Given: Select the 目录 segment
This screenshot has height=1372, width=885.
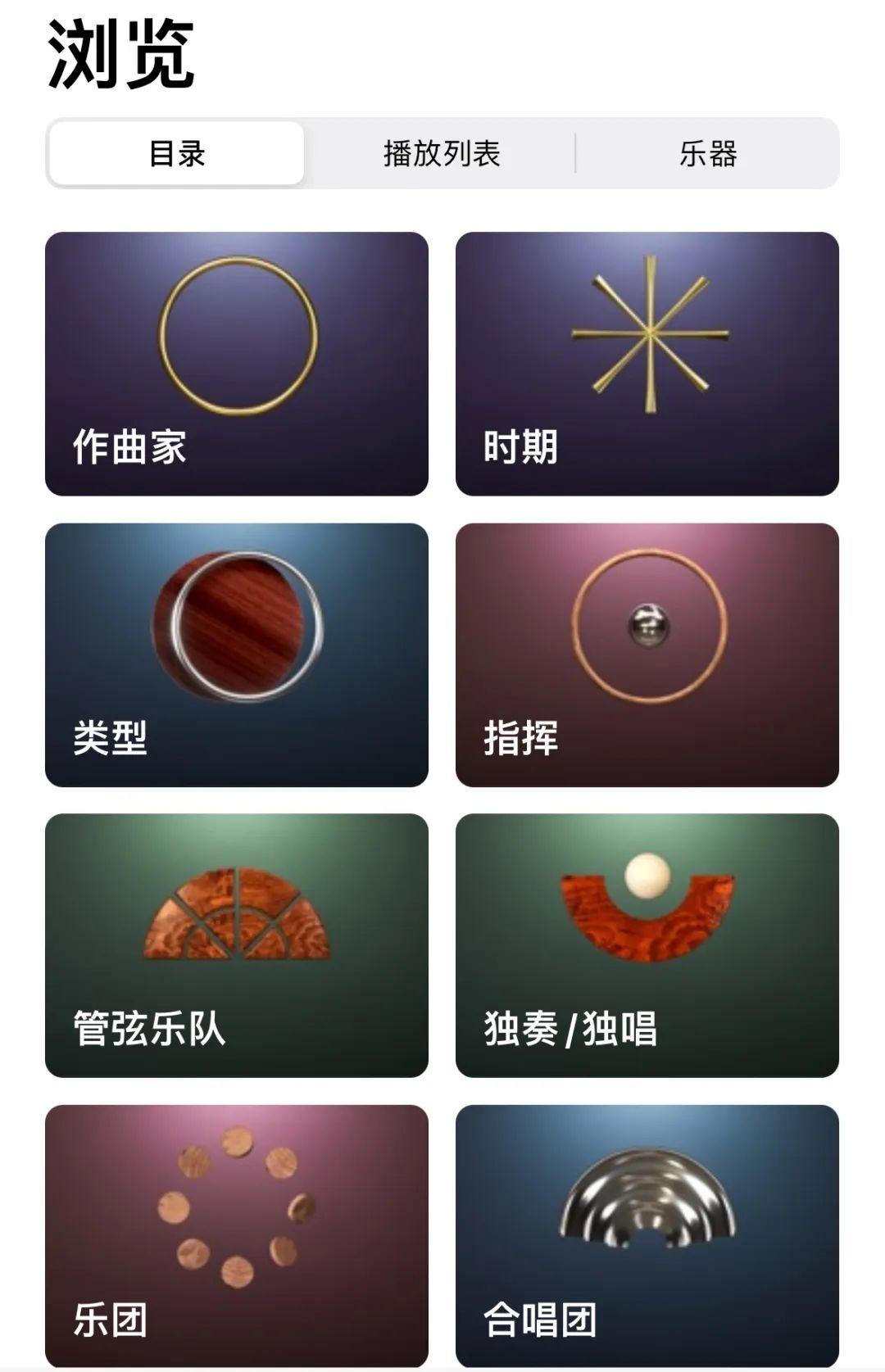Looking at the screenshot, I should point(176,153).
